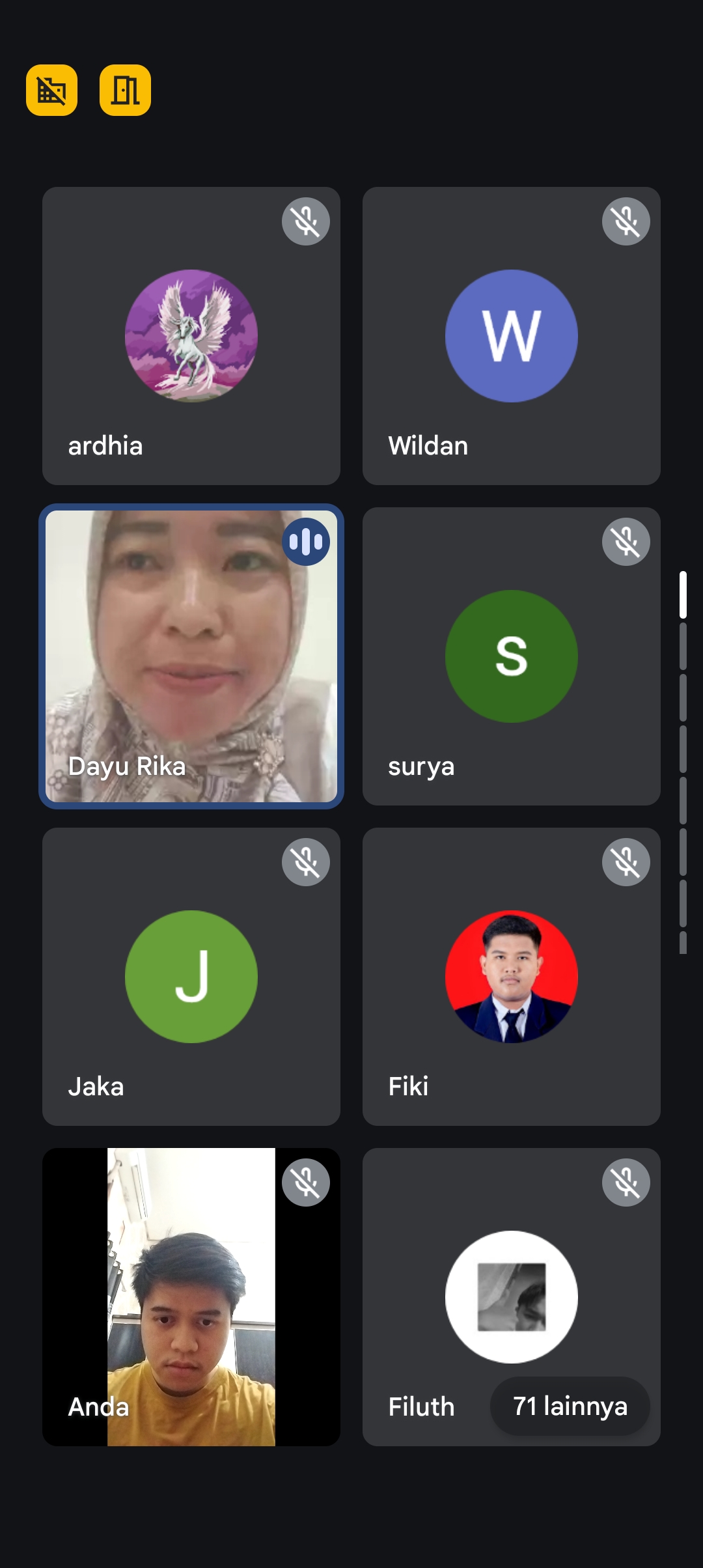Screen dimensions: 703x1568
Task: Tap the yellow crossed-out building icon
Action: tap(52, 91)
